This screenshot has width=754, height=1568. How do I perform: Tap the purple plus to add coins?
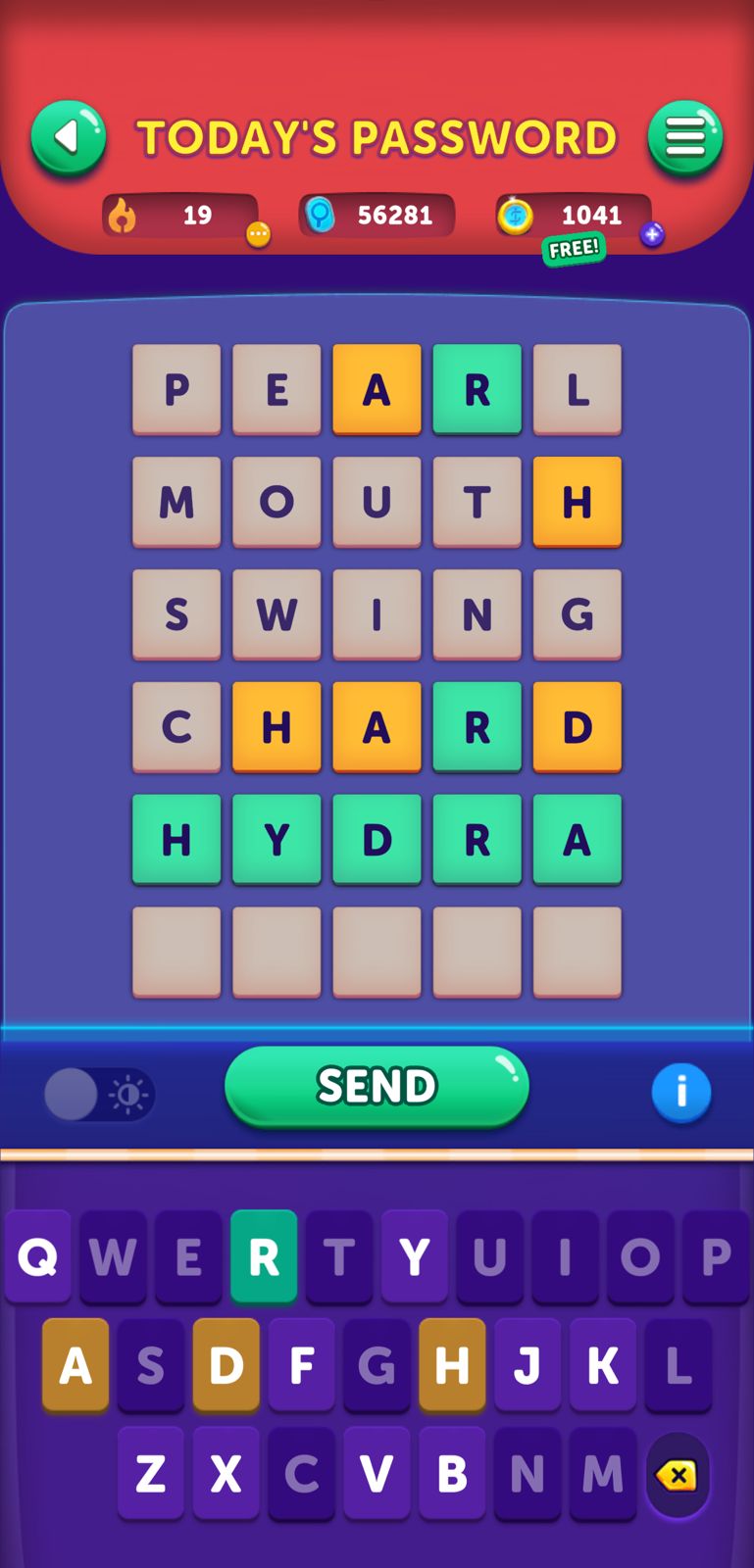[x=652, y=234]
